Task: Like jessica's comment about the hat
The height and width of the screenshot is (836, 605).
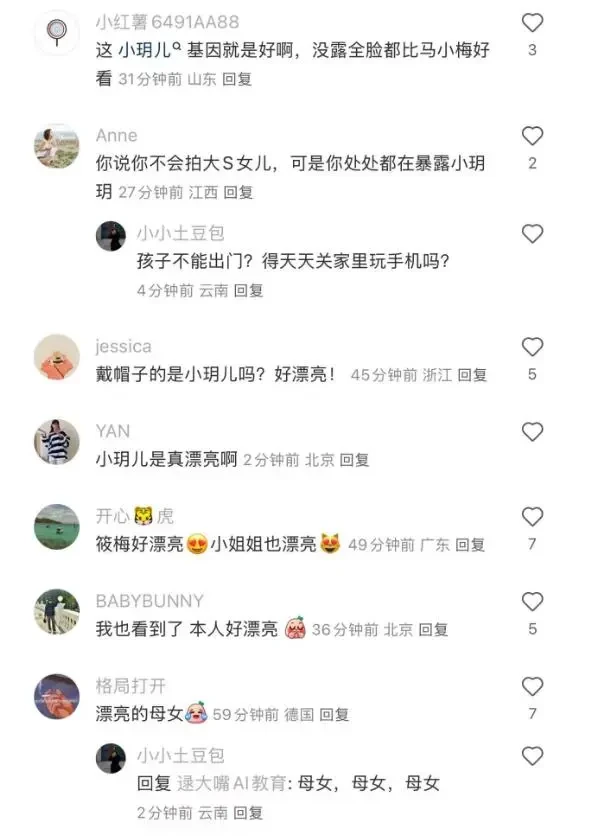Action: tap(533, 347)
